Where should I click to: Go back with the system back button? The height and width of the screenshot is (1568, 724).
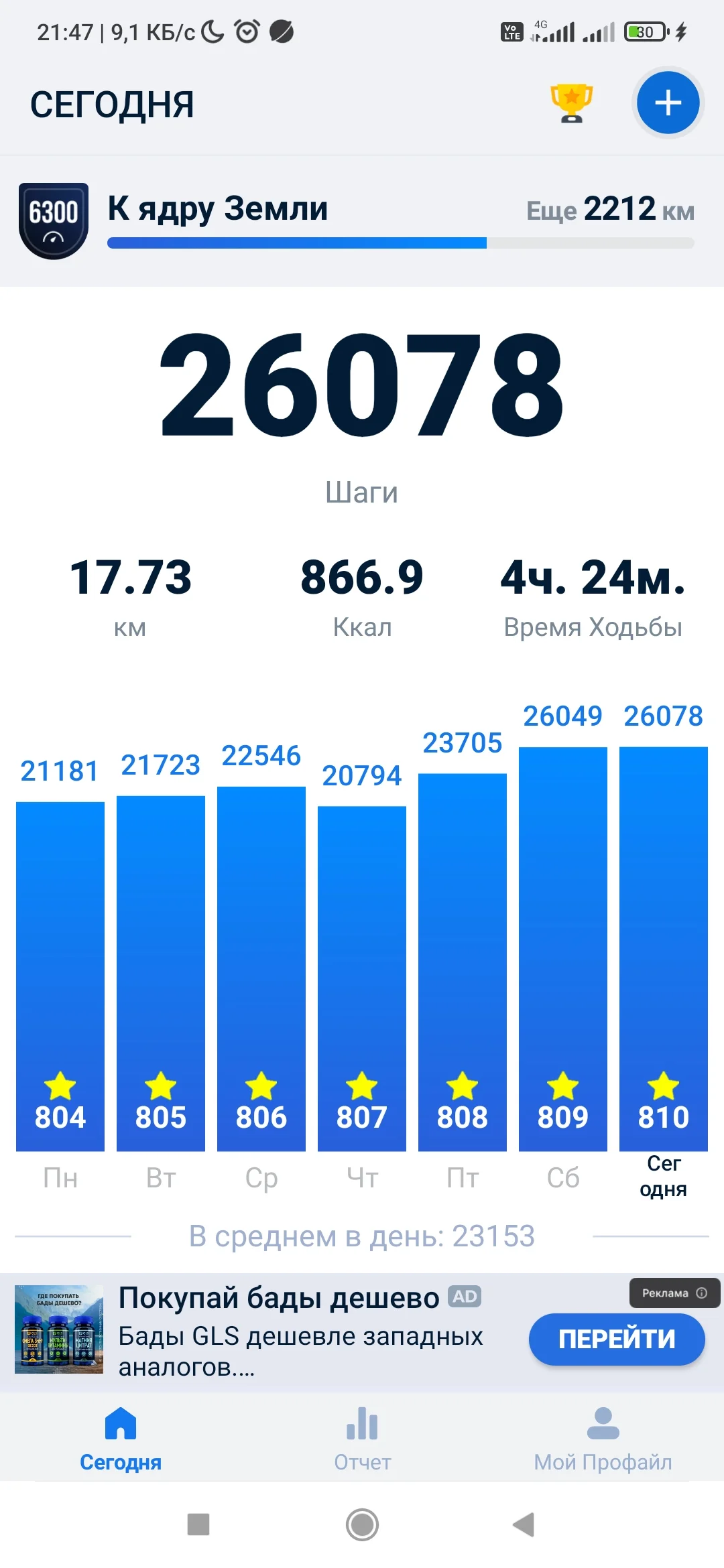tap(524, 1525)
